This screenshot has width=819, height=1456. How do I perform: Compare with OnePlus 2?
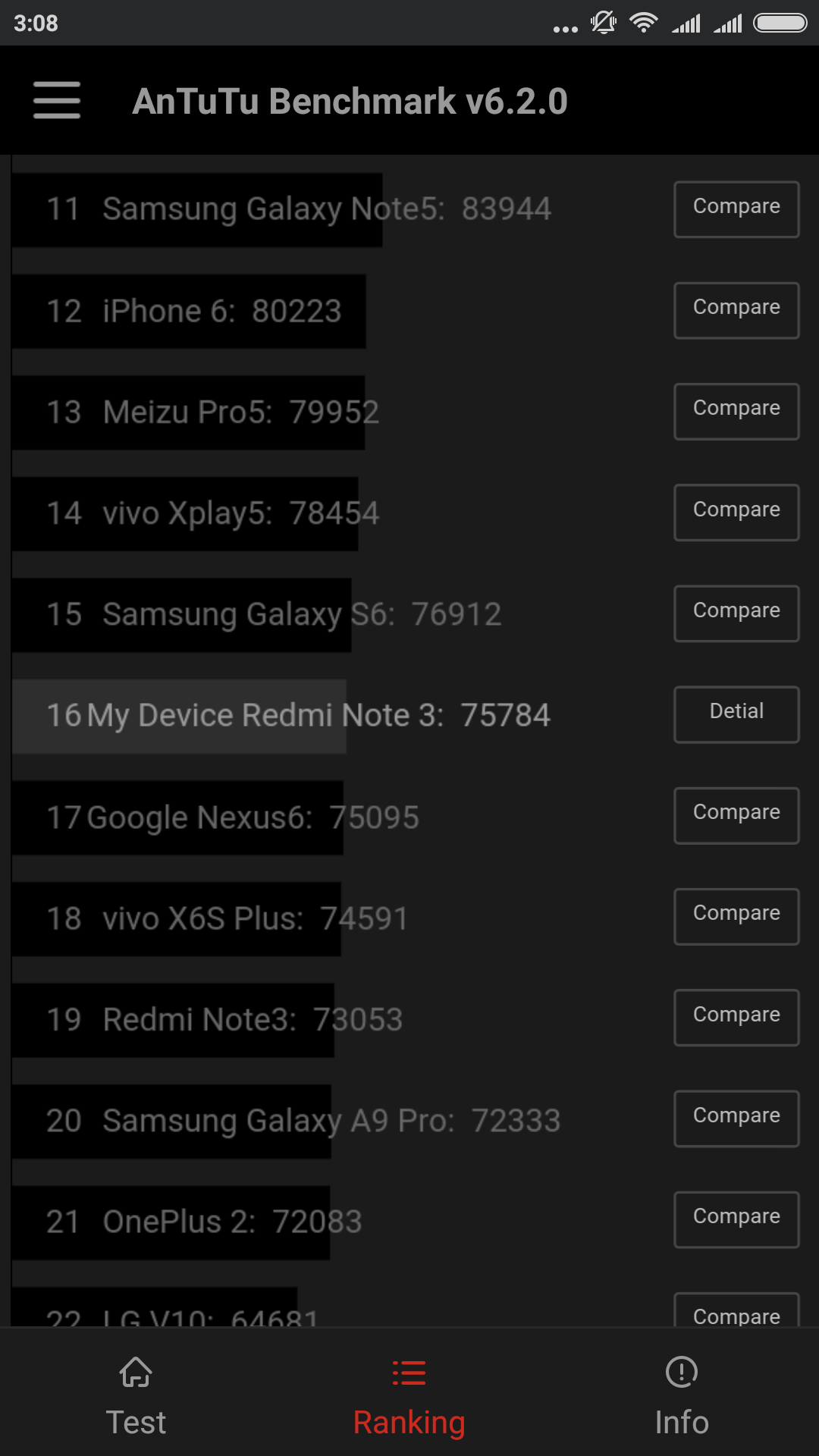tap(736, 1219)
